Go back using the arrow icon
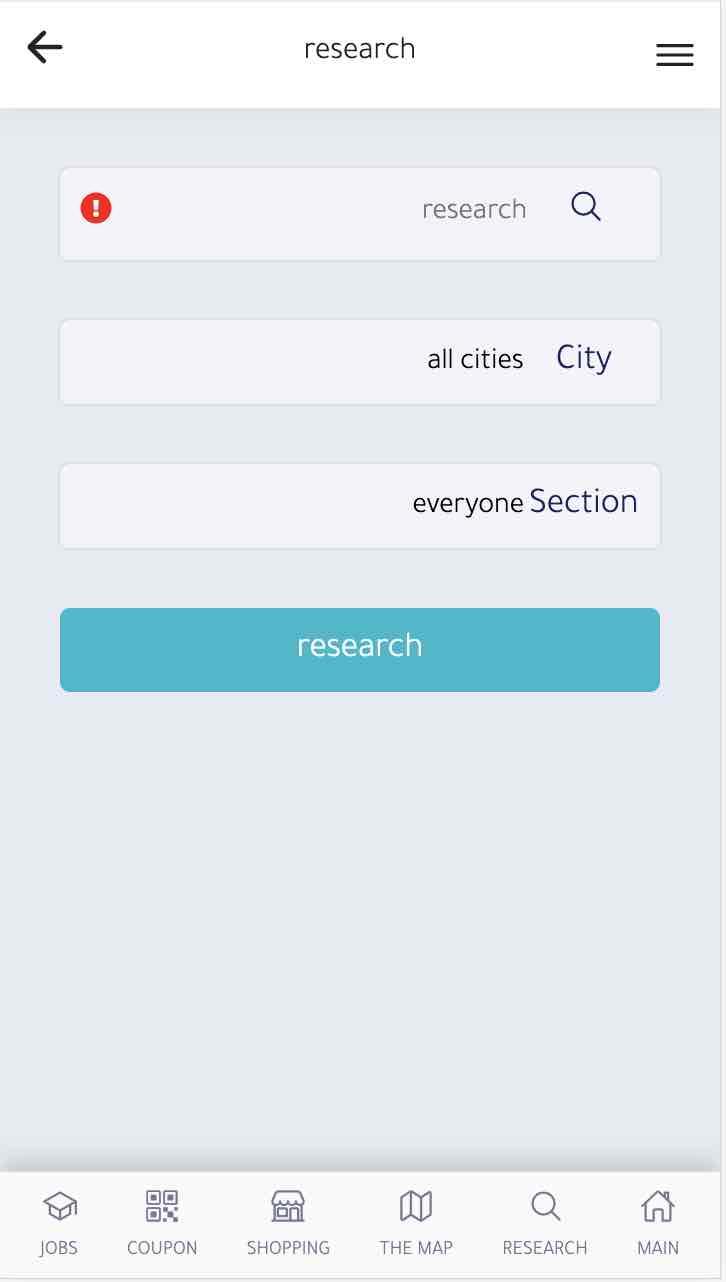726x1282 pixels. (x=45, y=47)
